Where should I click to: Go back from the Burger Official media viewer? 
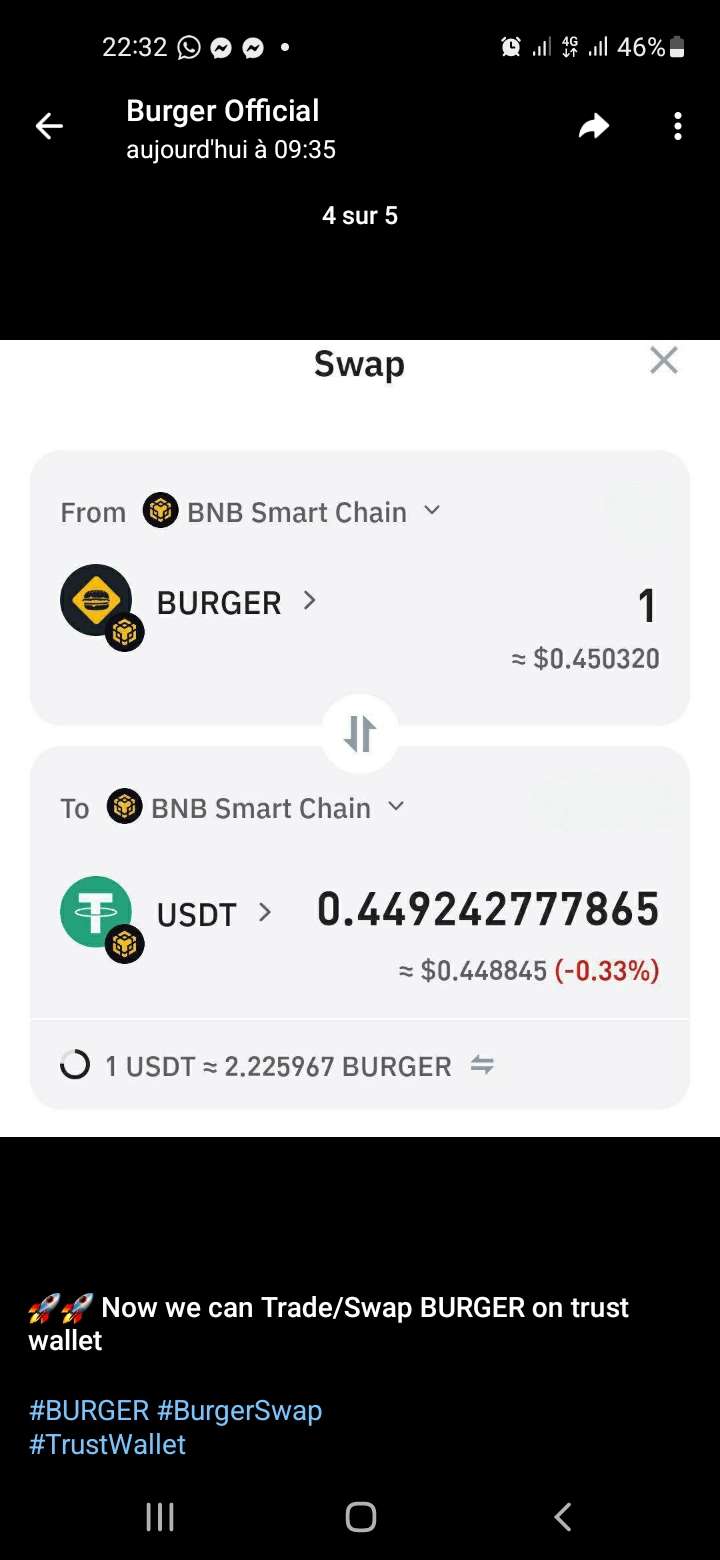49,126
